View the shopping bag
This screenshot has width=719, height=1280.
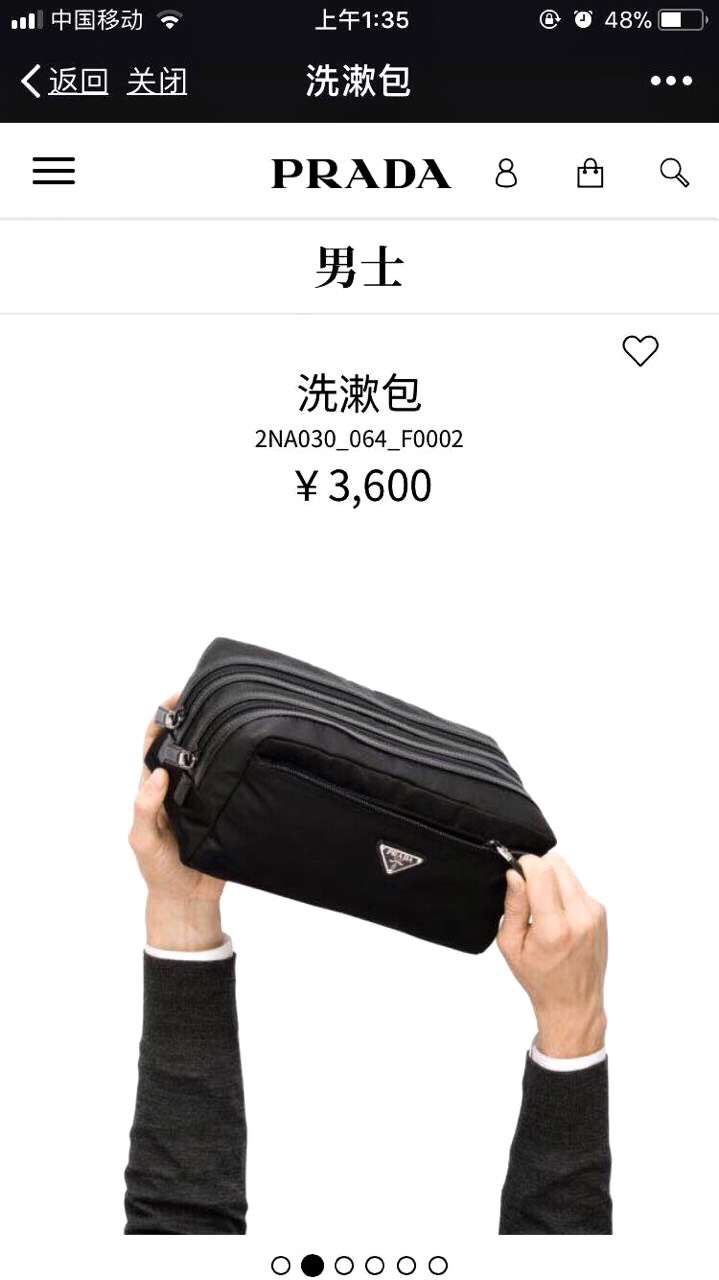590,173
